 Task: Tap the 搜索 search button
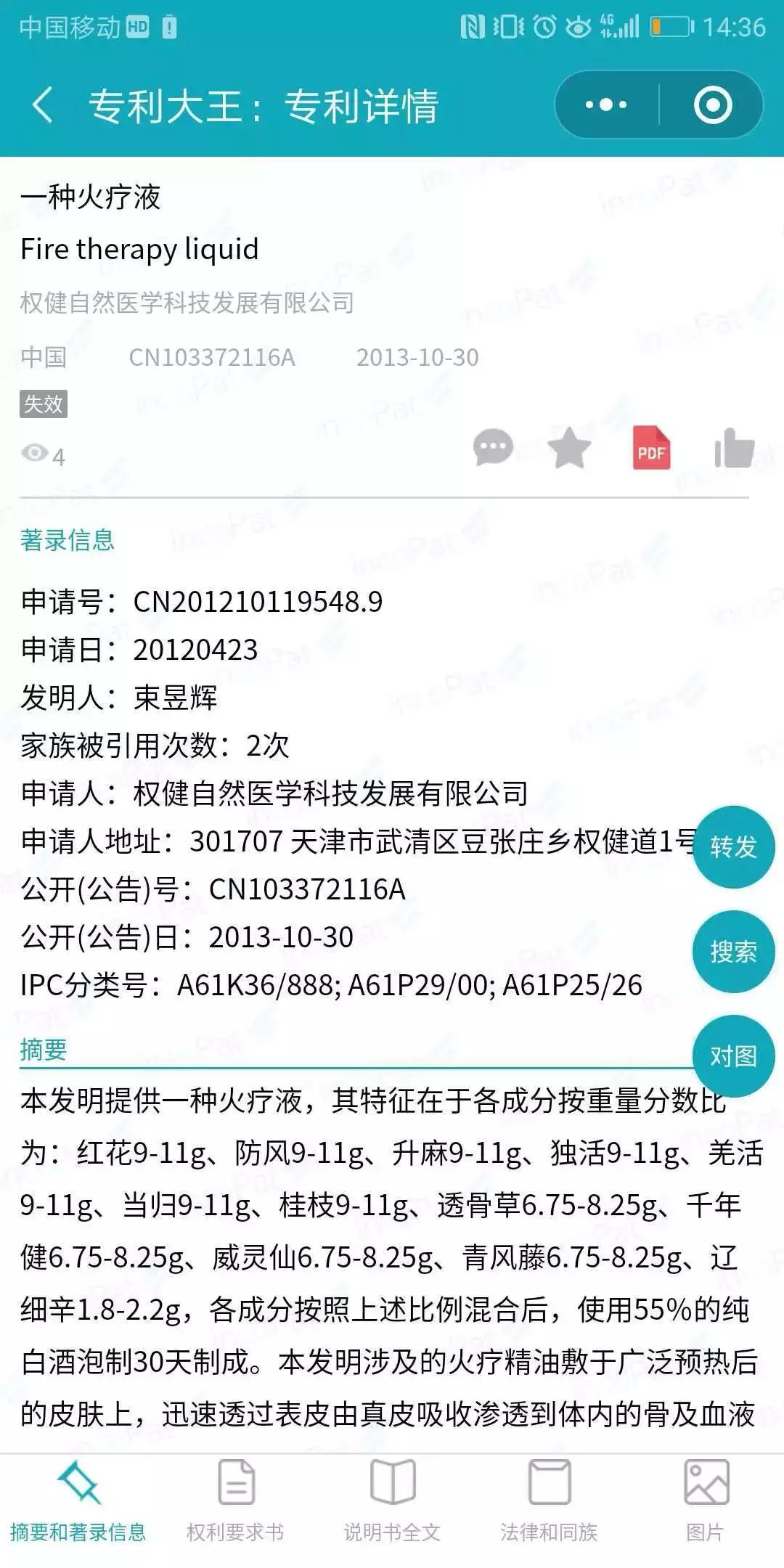[x=733, y=952]
